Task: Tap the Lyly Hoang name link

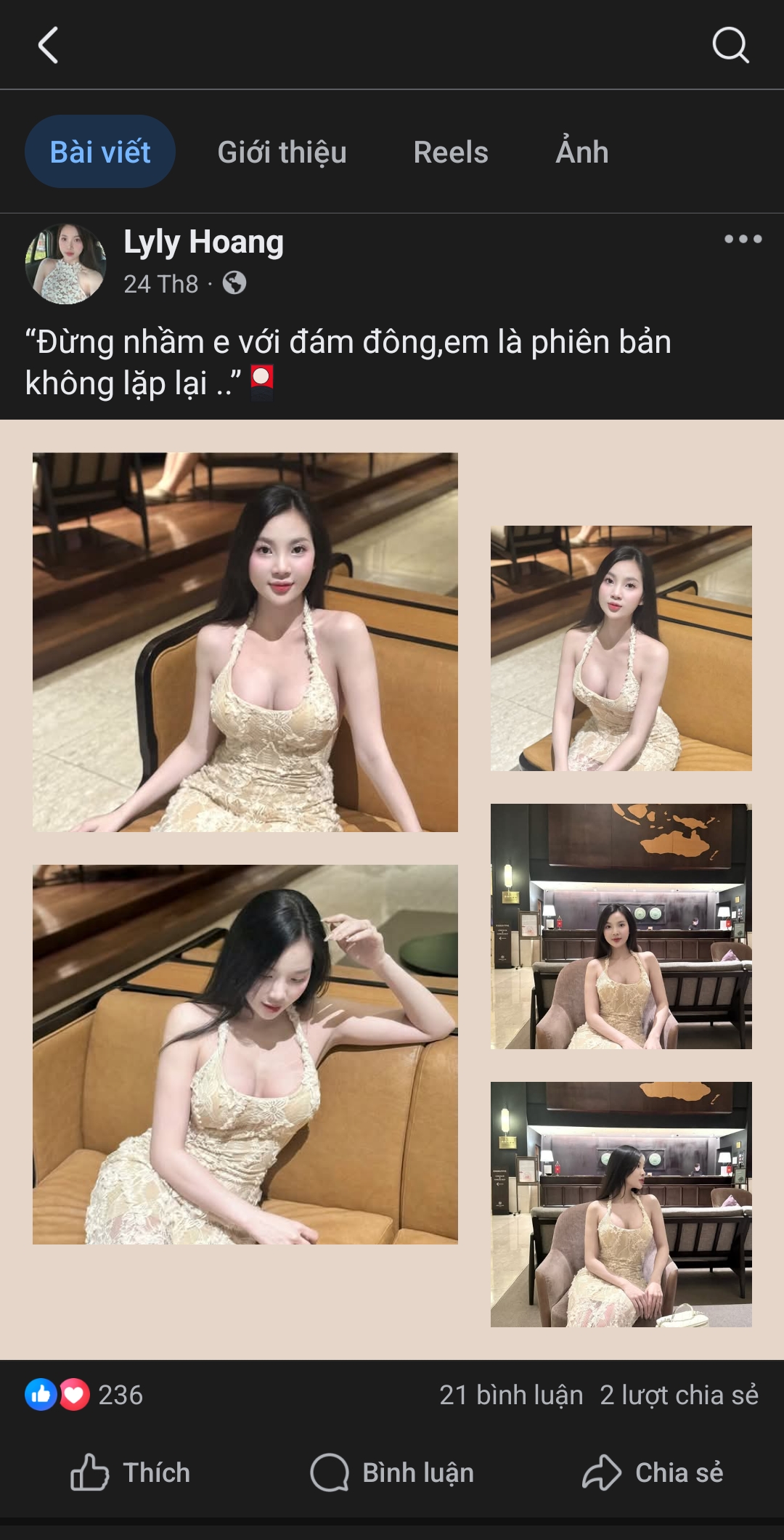Action: (203, 242)
